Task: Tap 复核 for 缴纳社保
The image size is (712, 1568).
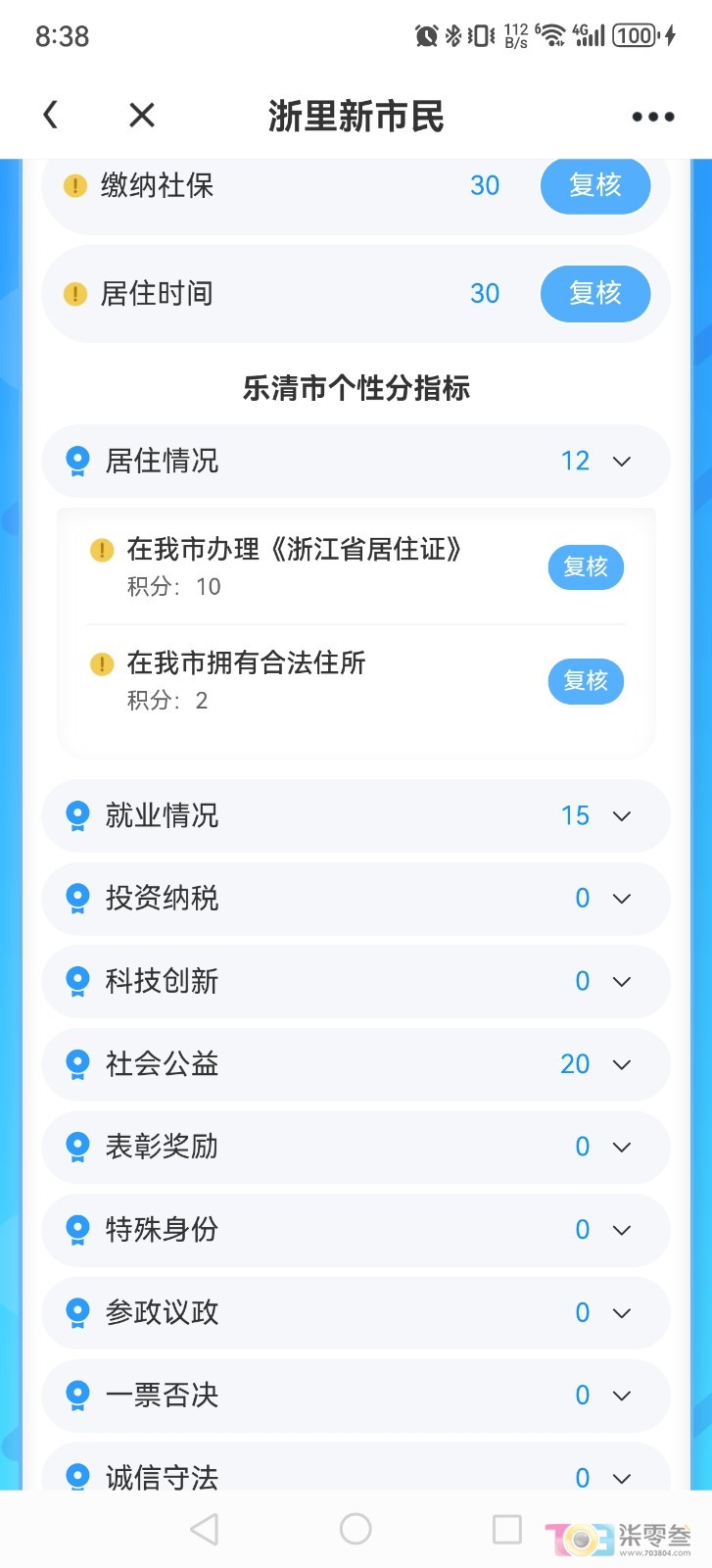Action: 595,185
